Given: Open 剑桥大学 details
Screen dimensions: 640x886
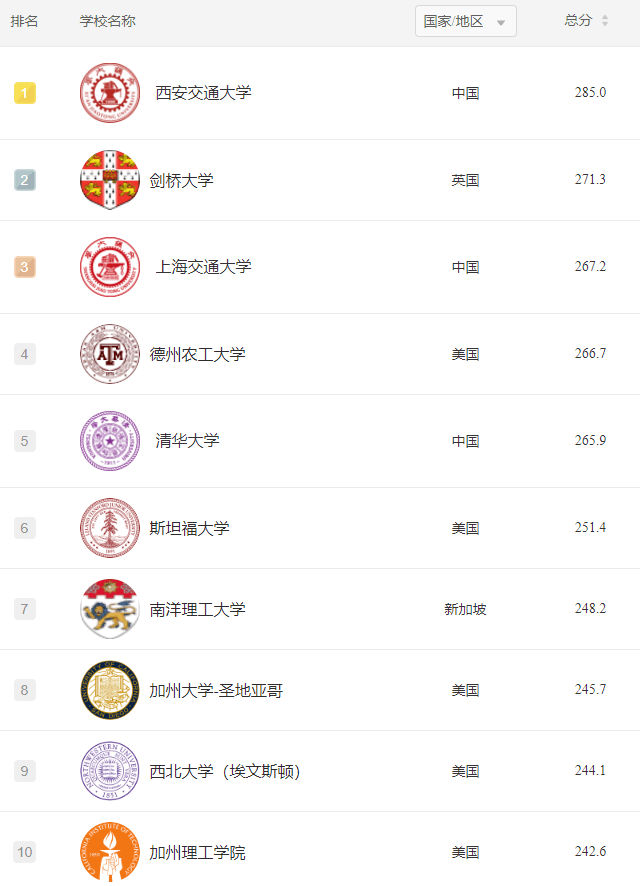Looking at the screenshot, I should (x=181, y=180).
